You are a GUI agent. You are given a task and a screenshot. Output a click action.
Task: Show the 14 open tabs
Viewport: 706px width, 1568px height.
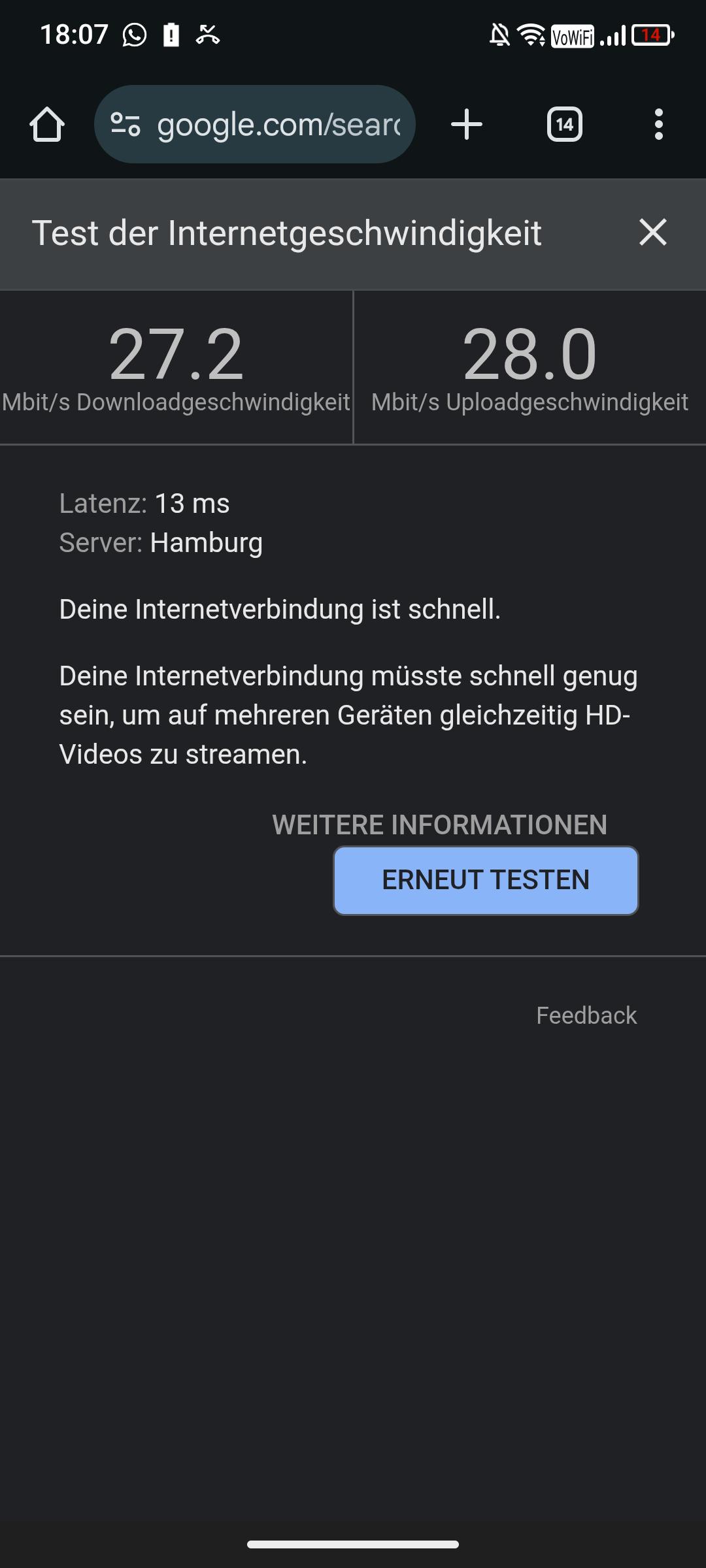click(564, 124)
